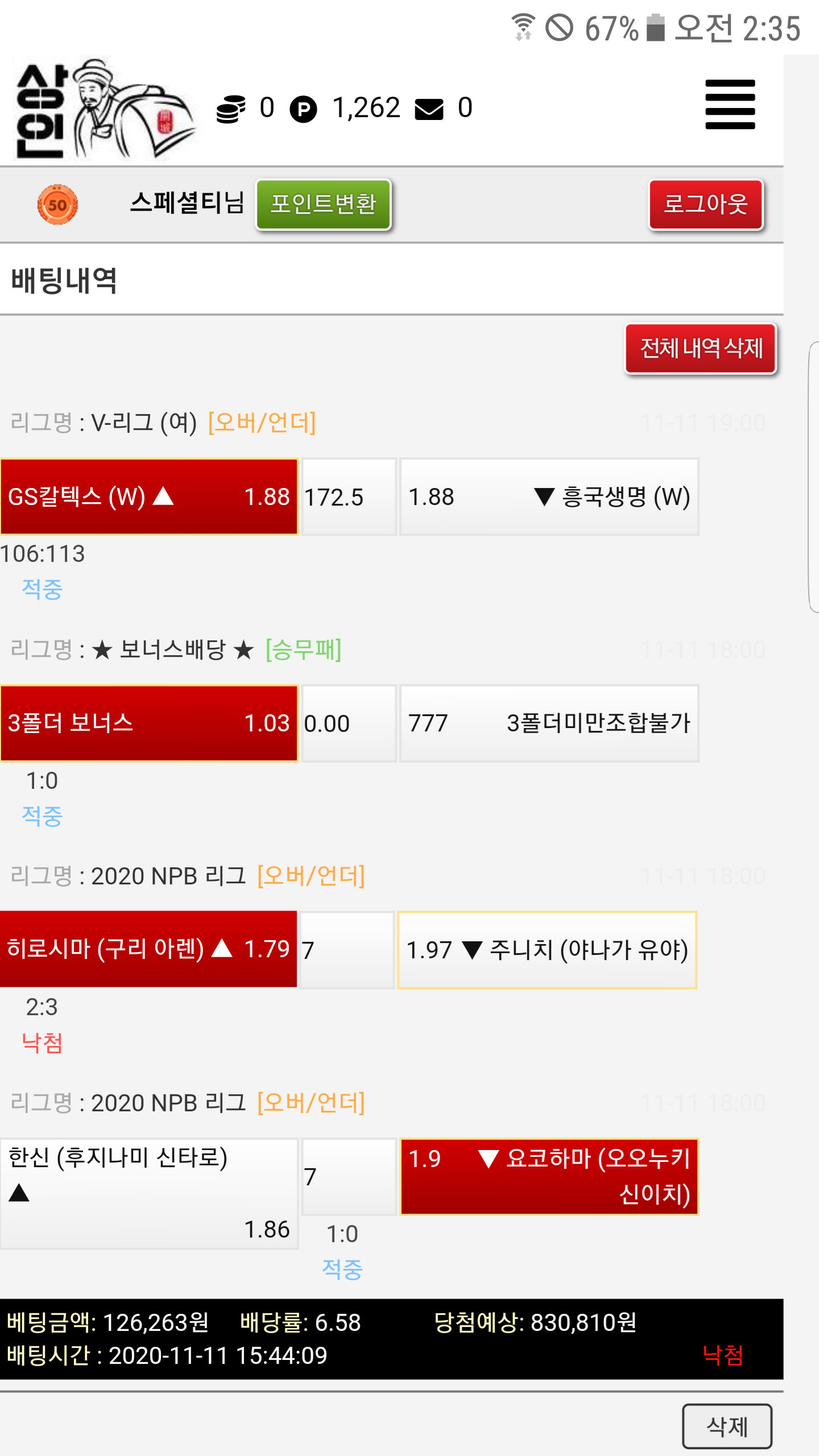Image resolution: width=819 pixels, height=1456 pixels.
Task: Delete all history with 전체 내역 삭제
Action: (x=701, y=348)
